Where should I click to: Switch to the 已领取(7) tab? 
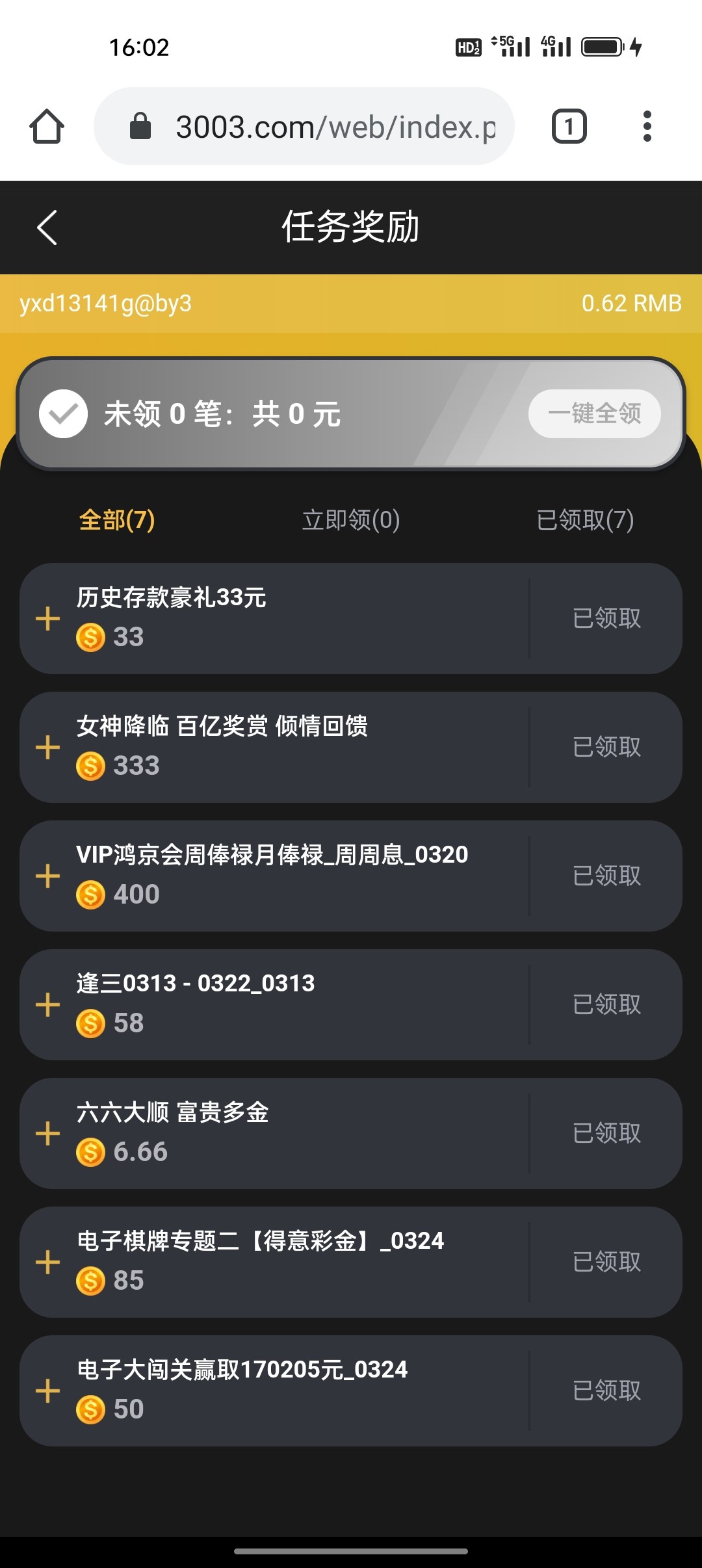tap(585, 520)
